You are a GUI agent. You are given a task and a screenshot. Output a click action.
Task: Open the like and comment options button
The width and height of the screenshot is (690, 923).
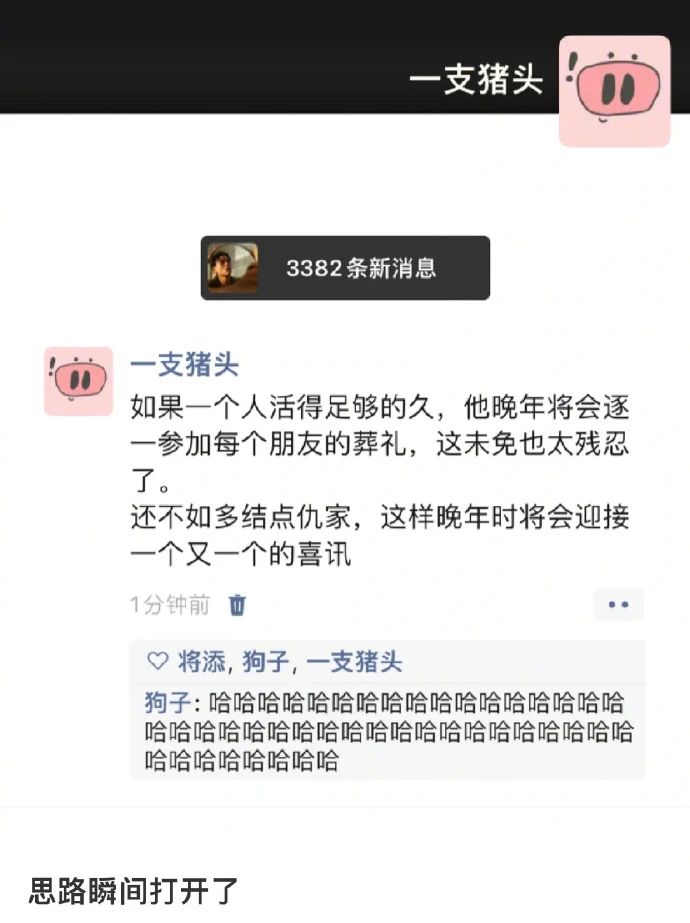pos(618,605)
